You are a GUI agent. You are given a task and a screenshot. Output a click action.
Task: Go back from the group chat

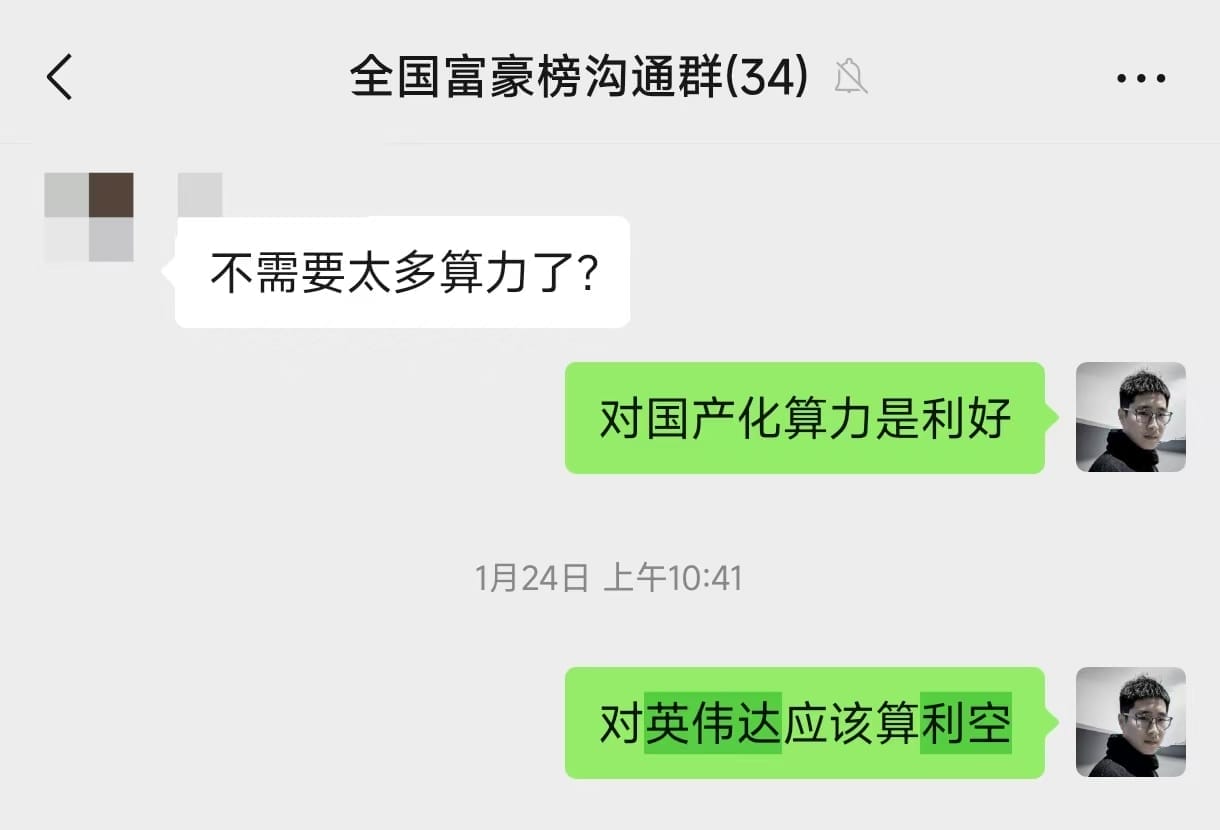coord(60,78)
